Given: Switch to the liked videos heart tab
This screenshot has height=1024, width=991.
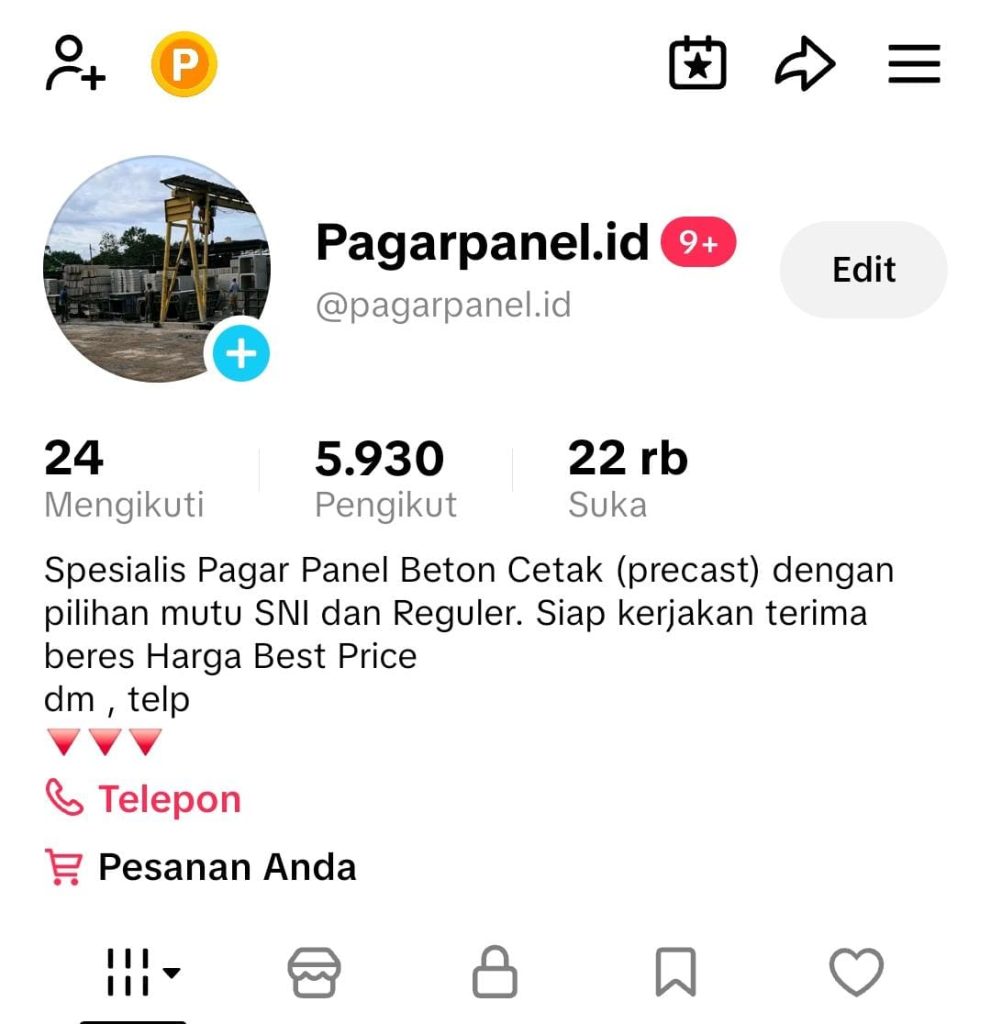Looking at the screenshot, I should pyautogui.click(x=857, y=972).
